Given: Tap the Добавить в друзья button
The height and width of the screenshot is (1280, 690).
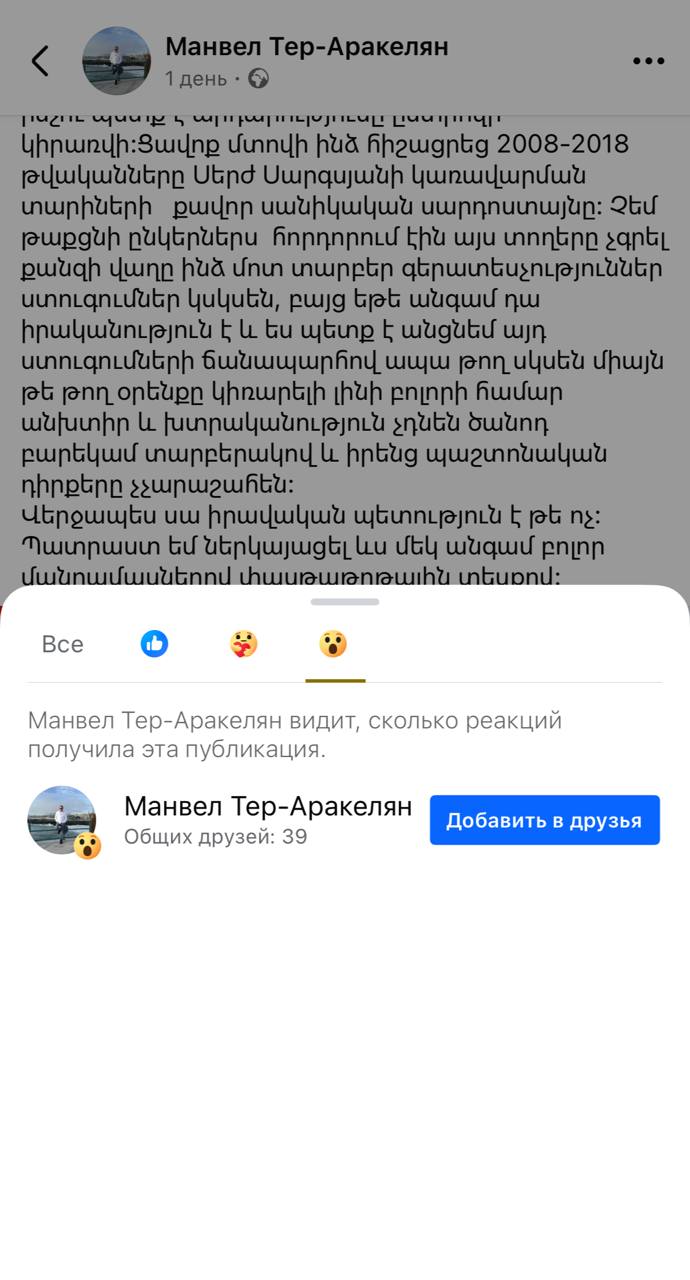Looking at the screenshot, I should pyautogui.click(x=544, y=820).
